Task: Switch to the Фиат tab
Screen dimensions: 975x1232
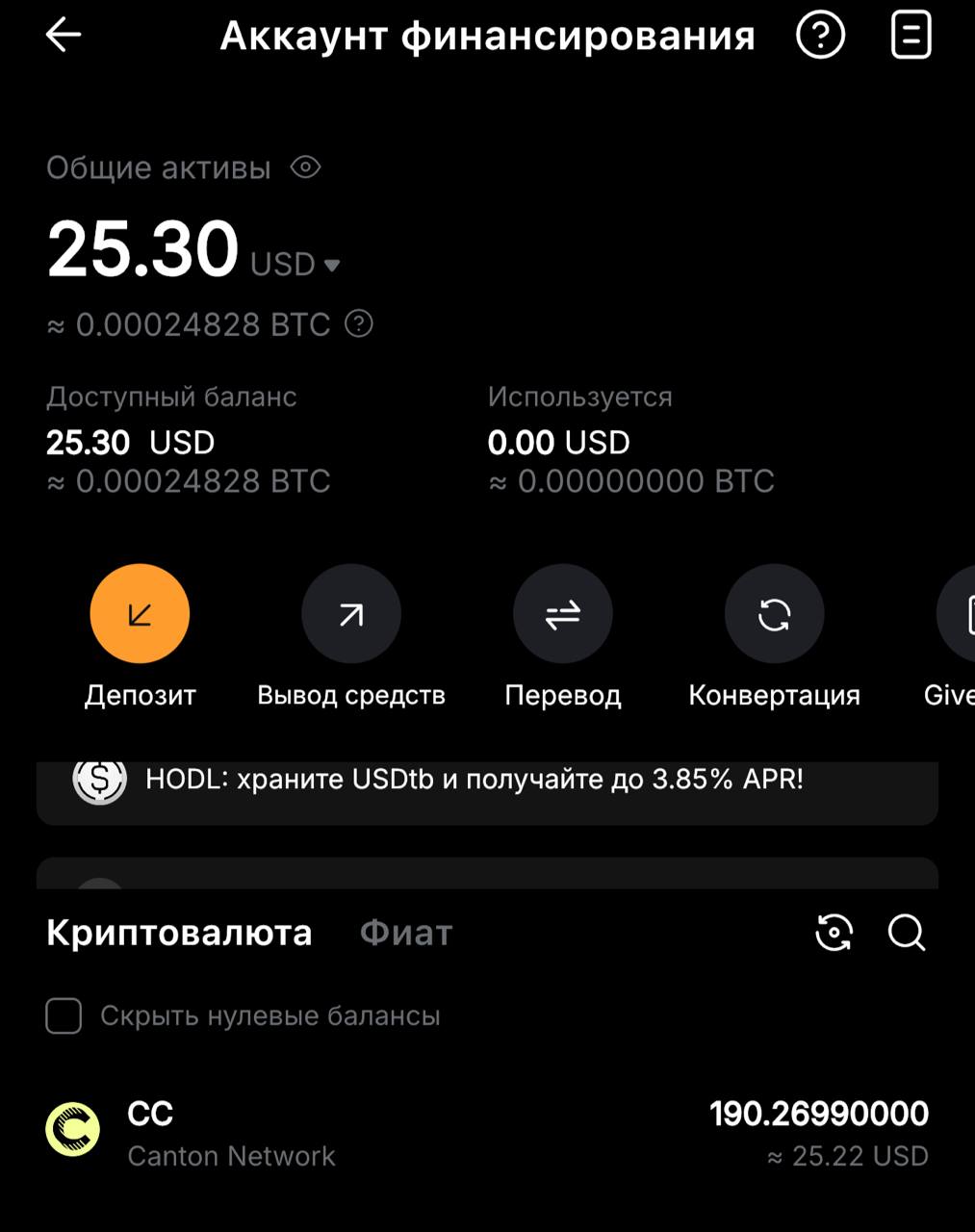Action: (x=405, y=933)
